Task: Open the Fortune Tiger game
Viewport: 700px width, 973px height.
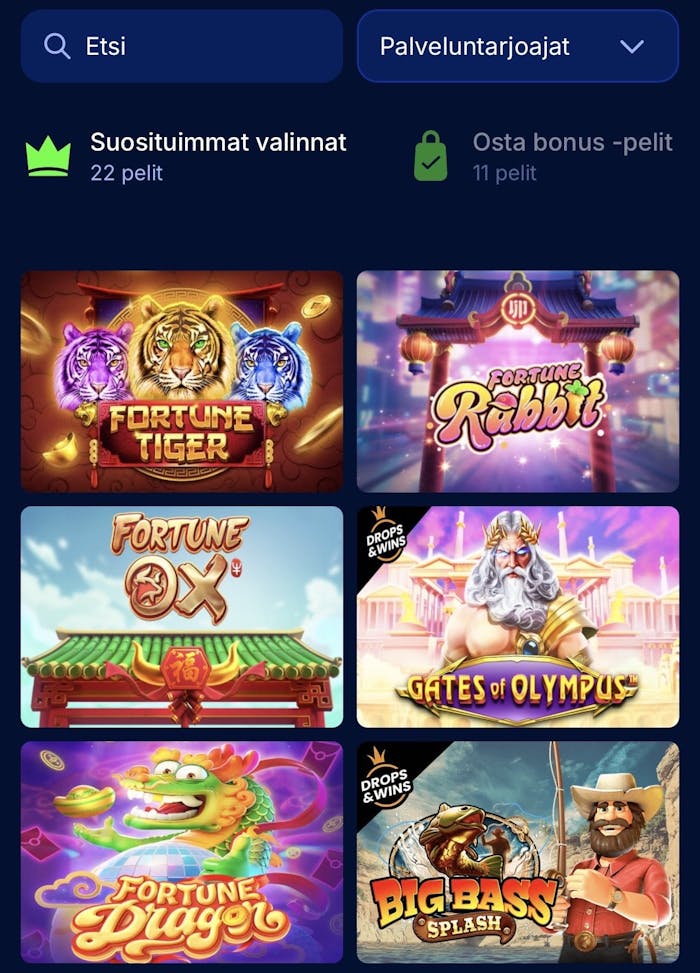Action: click(x=182, y=381)
